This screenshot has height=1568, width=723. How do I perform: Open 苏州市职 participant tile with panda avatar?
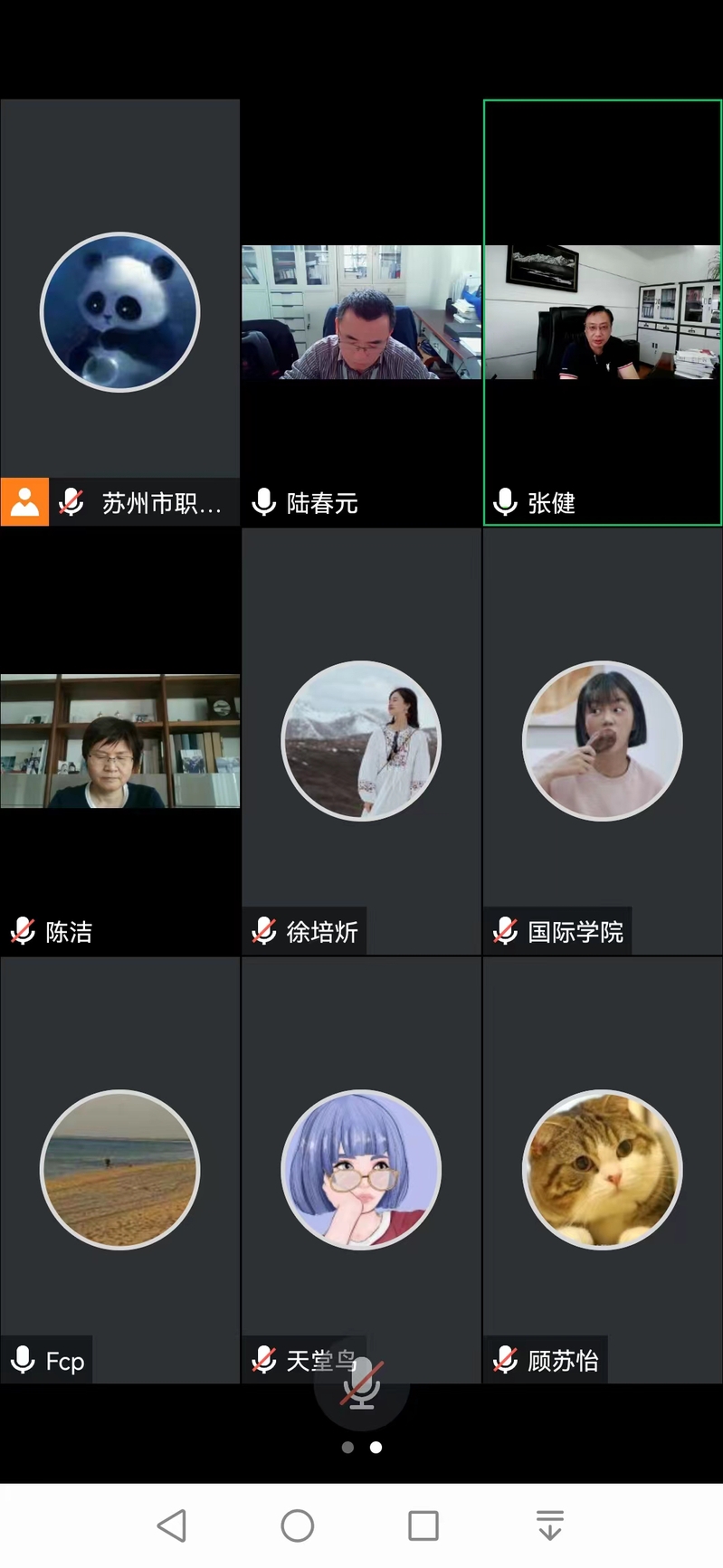(x=119, y=312)
